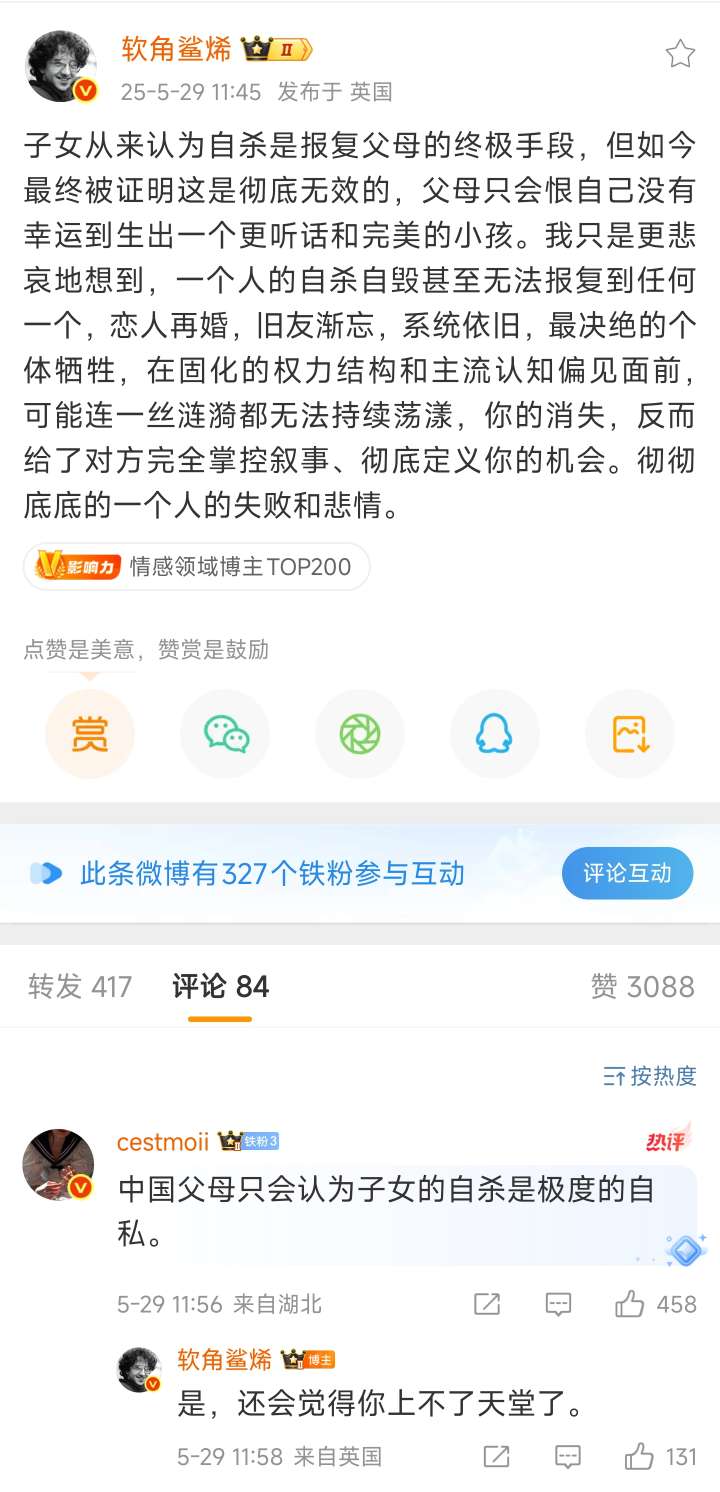Reply to 软角鲨烯's comment reply
720x1492 pixels.
567,1456
